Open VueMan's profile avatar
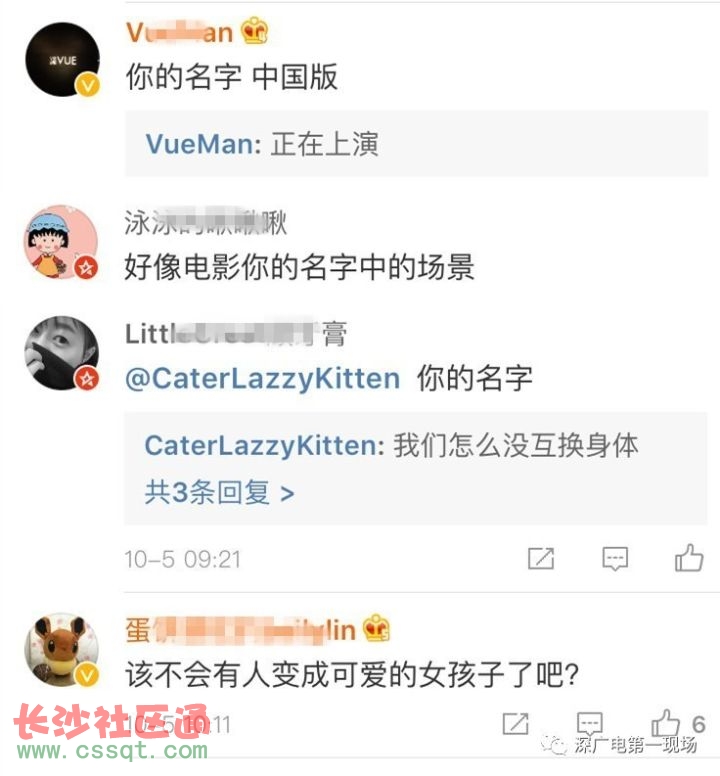 (x=62, y=60)
